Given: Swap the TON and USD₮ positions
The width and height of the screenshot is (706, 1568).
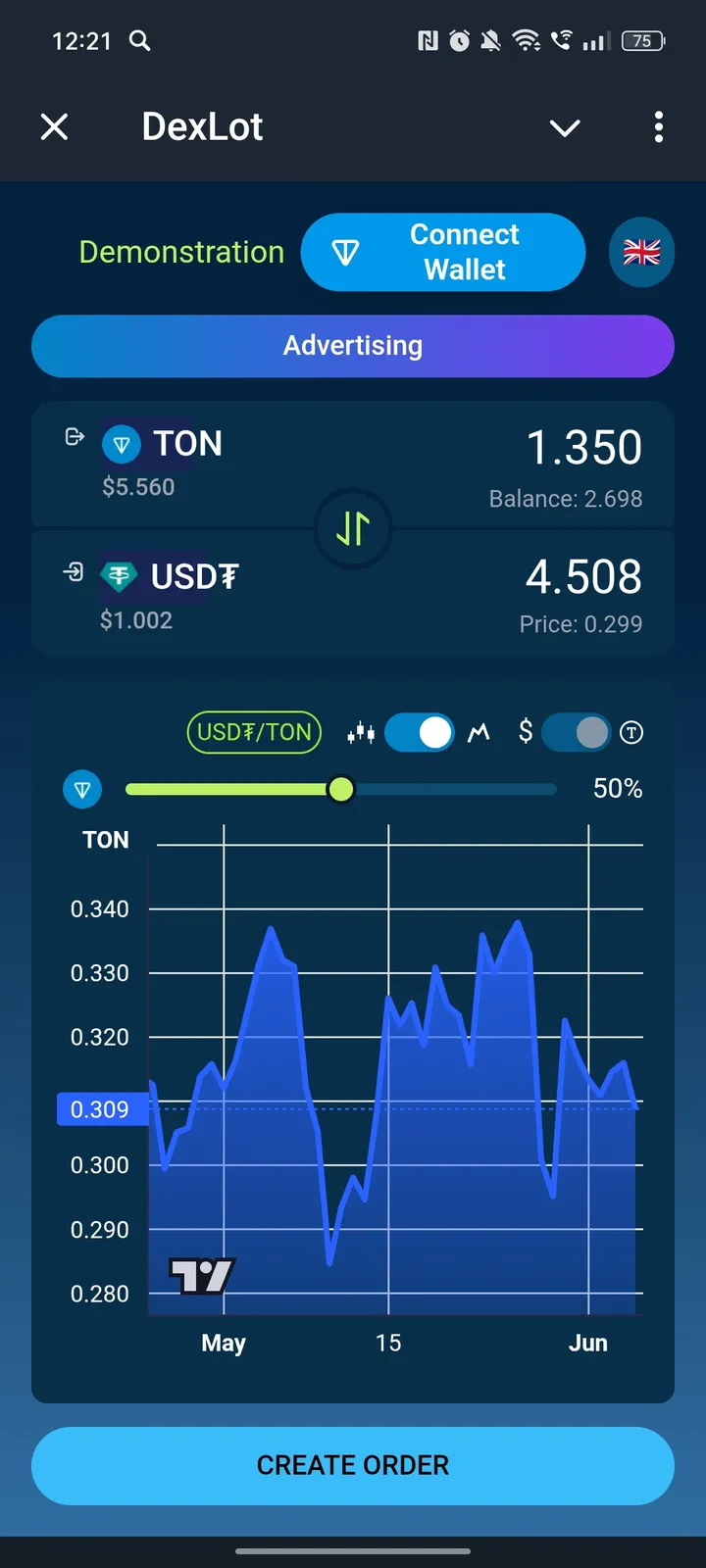Looking at the screenshot, I should pos(353,529).
